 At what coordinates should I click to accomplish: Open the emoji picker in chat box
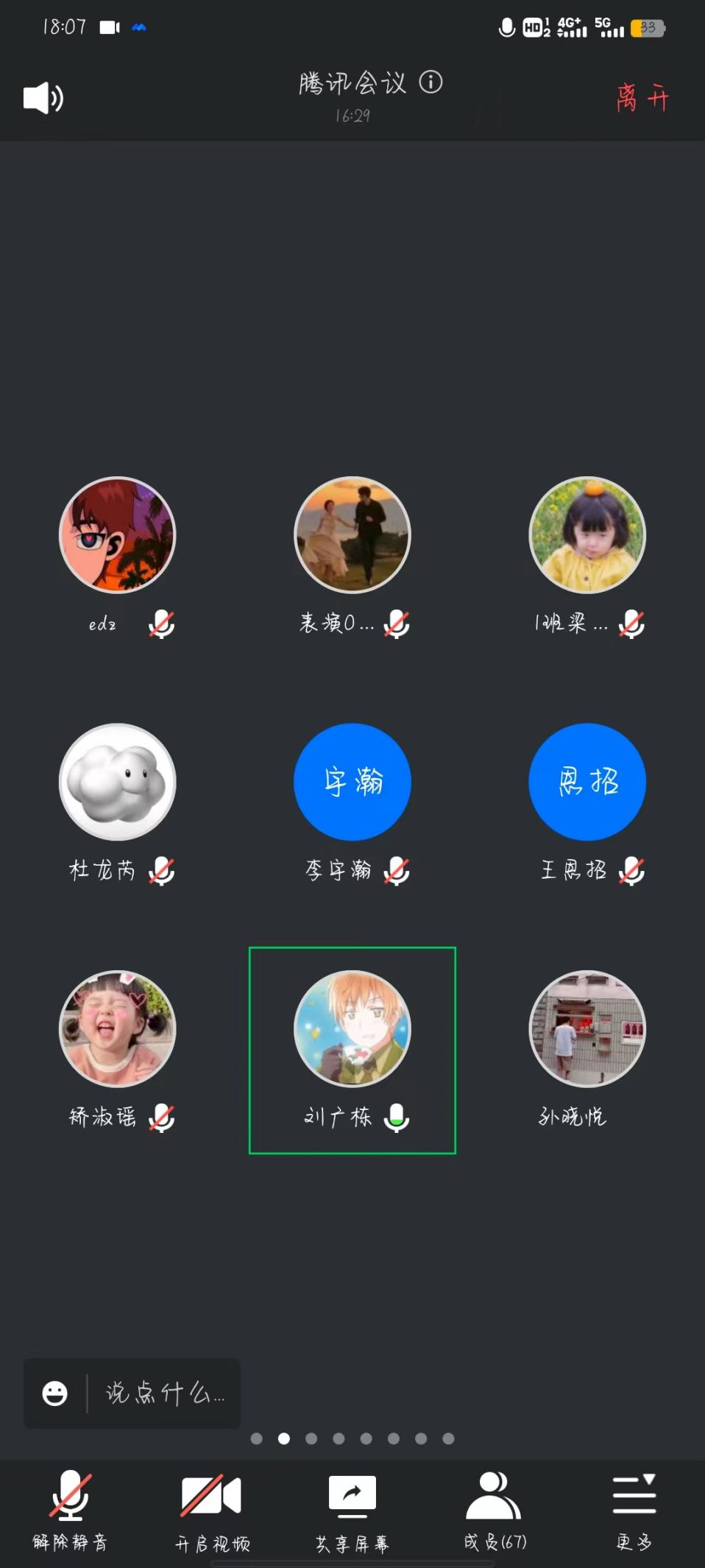pos(55,1393)
